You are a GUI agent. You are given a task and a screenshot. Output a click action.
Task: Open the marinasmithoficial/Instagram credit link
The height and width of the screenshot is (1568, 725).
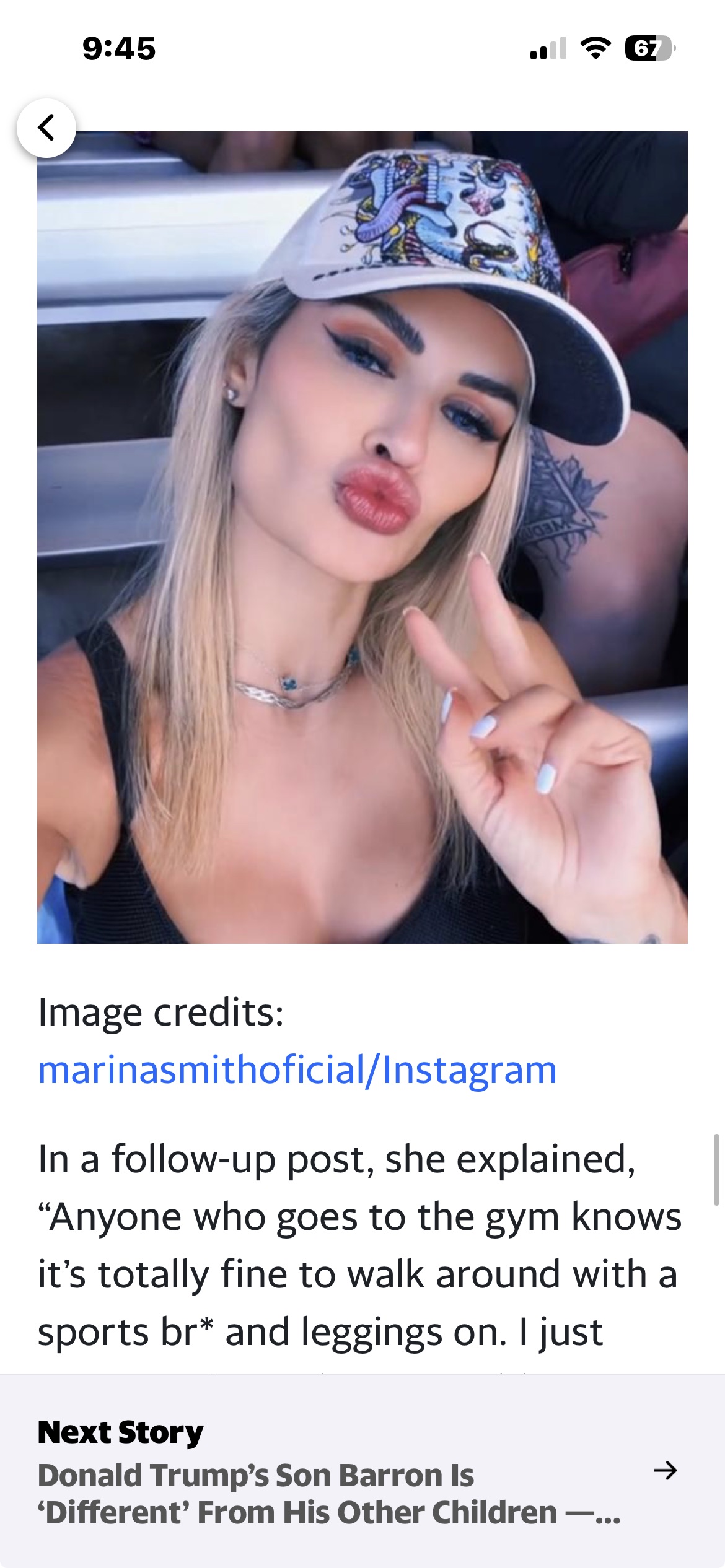point(297,1070)
